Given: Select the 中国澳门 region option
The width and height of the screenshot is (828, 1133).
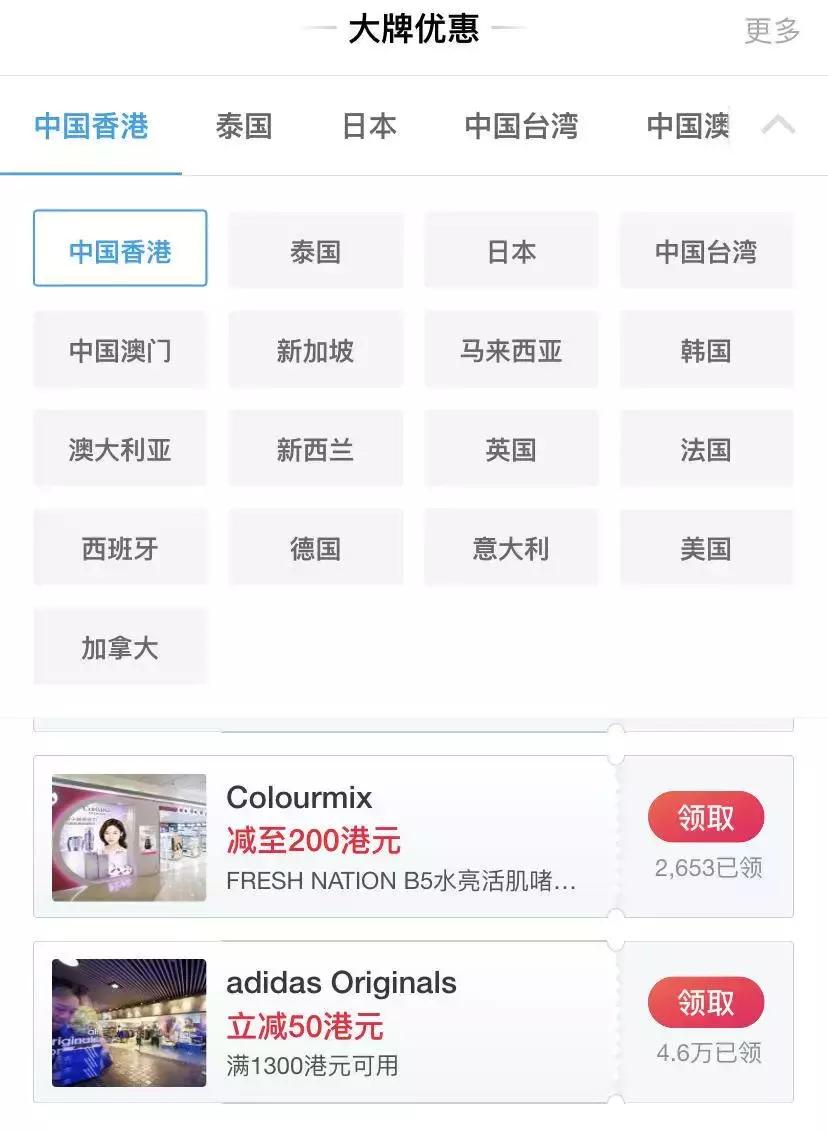Looking at the screenshot, I should pos(120,349).
